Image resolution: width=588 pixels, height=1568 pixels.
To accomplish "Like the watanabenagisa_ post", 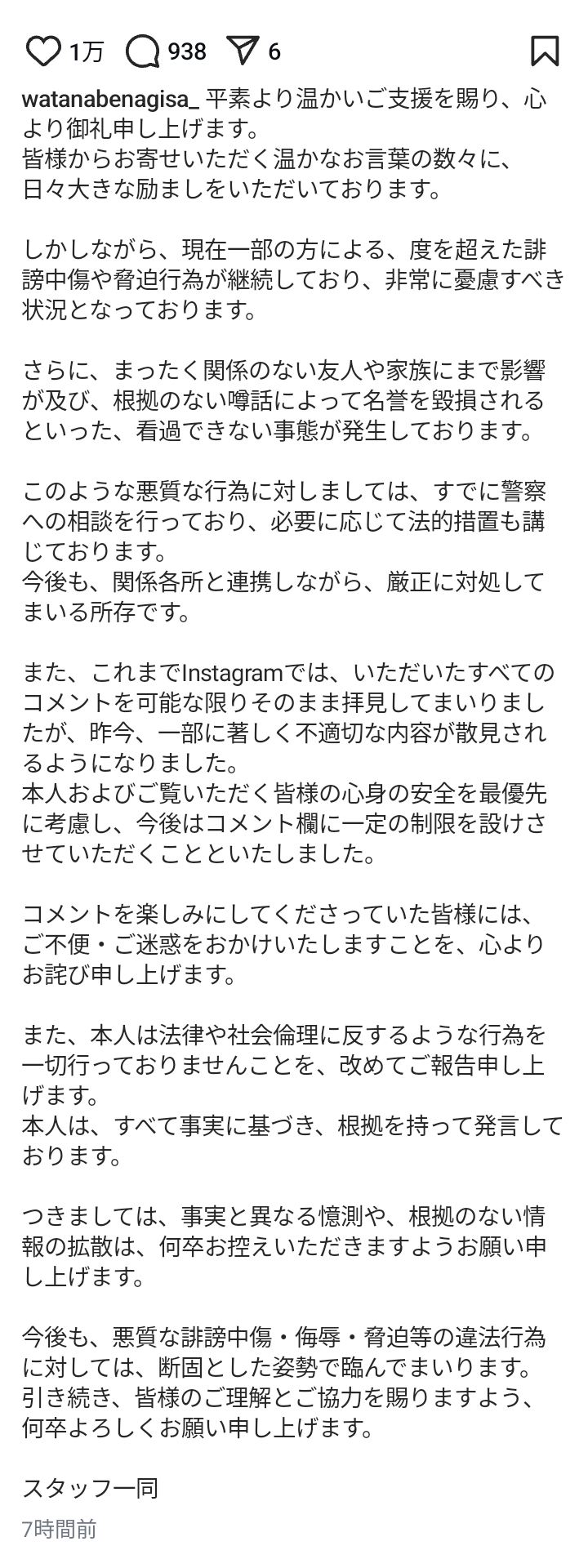I will [43, 51].
